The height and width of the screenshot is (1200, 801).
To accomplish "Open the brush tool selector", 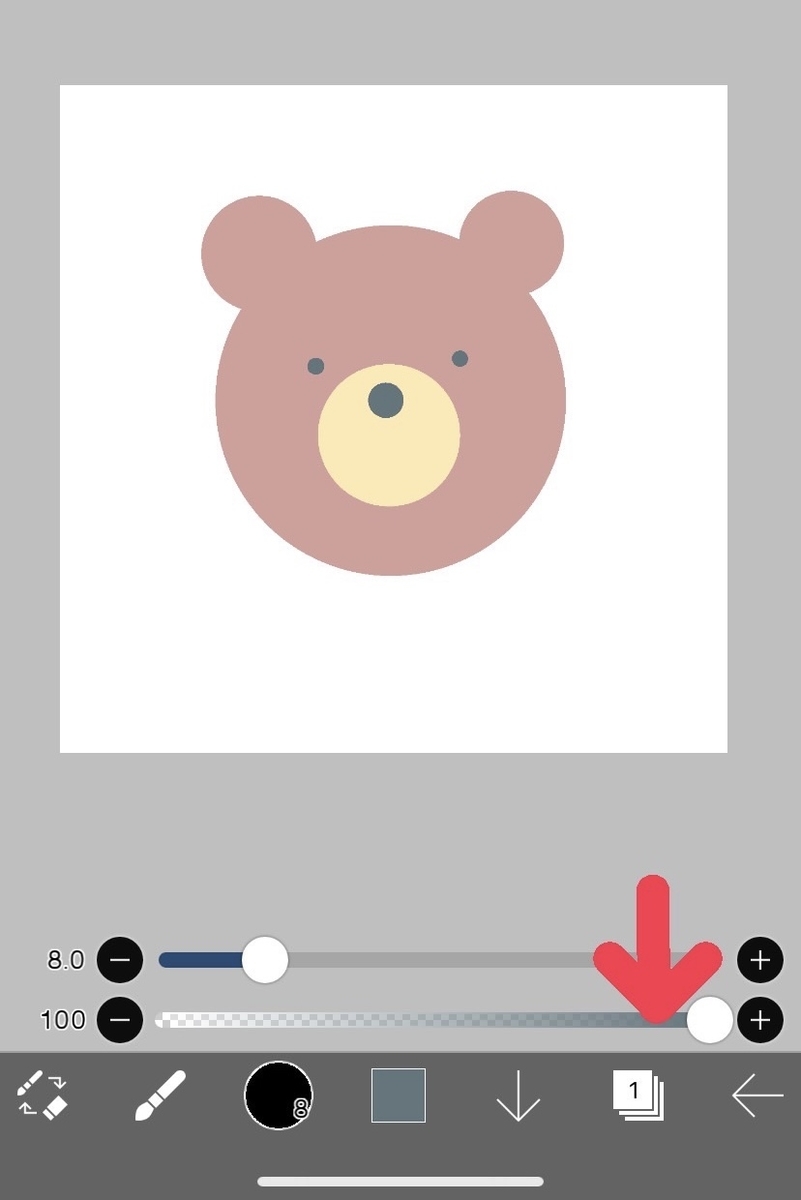I will 160,1096.
